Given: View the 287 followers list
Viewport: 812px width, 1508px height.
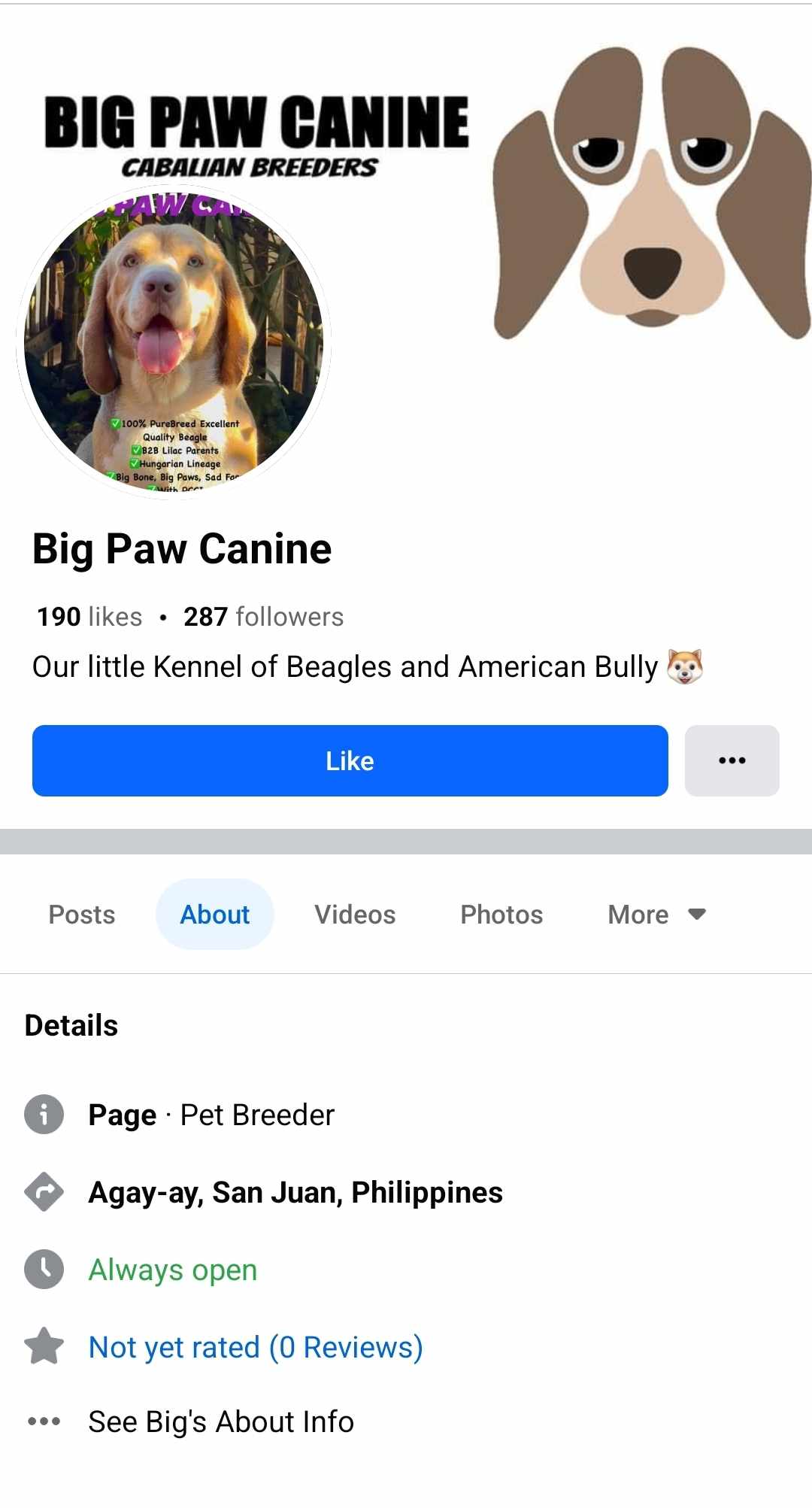Looking at the screenshot, I should point(263,617).
